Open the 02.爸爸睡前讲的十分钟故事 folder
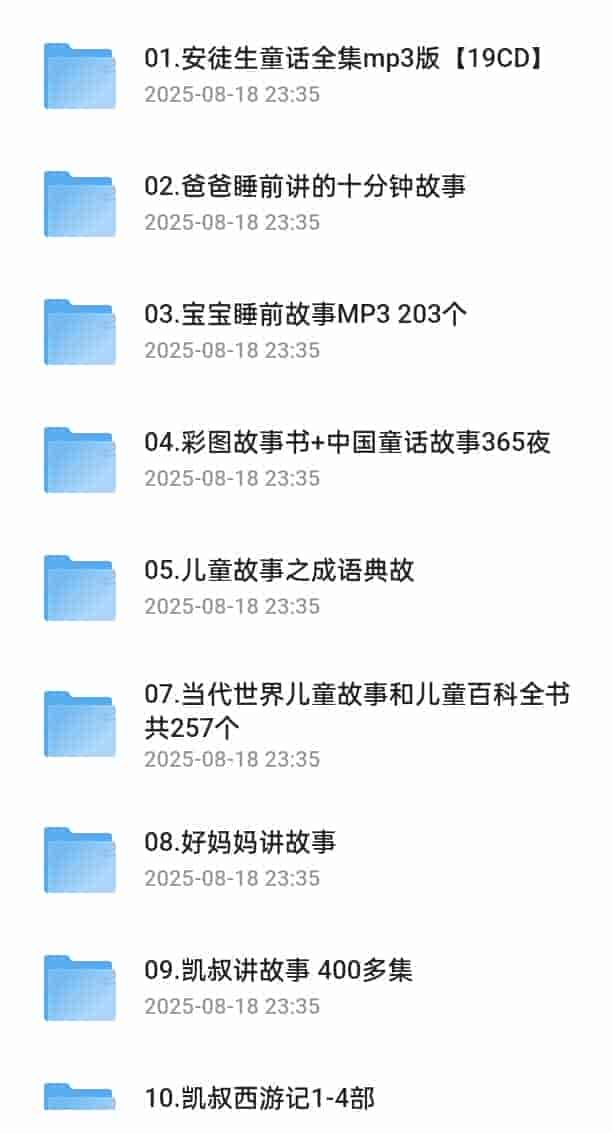The width and height of the screenshot is (613, 1133). [x=304, y=187]
